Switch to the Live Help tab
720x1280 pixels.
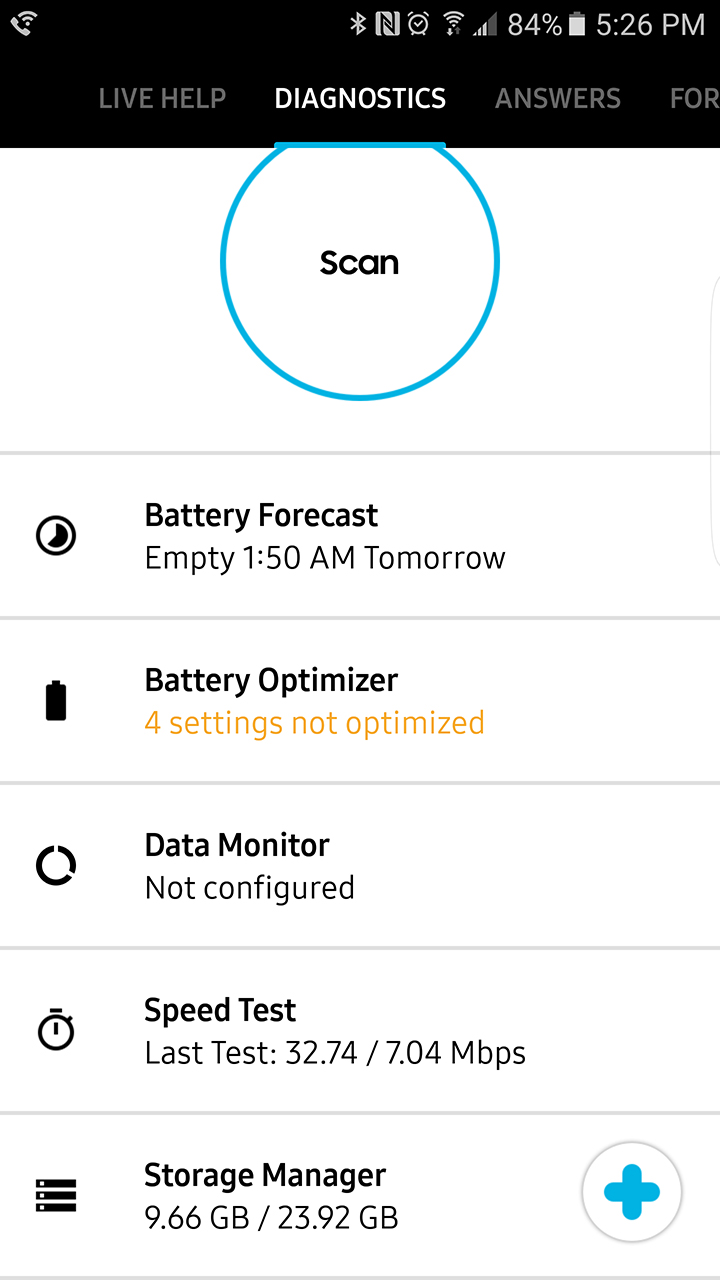click(x=162, y=99)
